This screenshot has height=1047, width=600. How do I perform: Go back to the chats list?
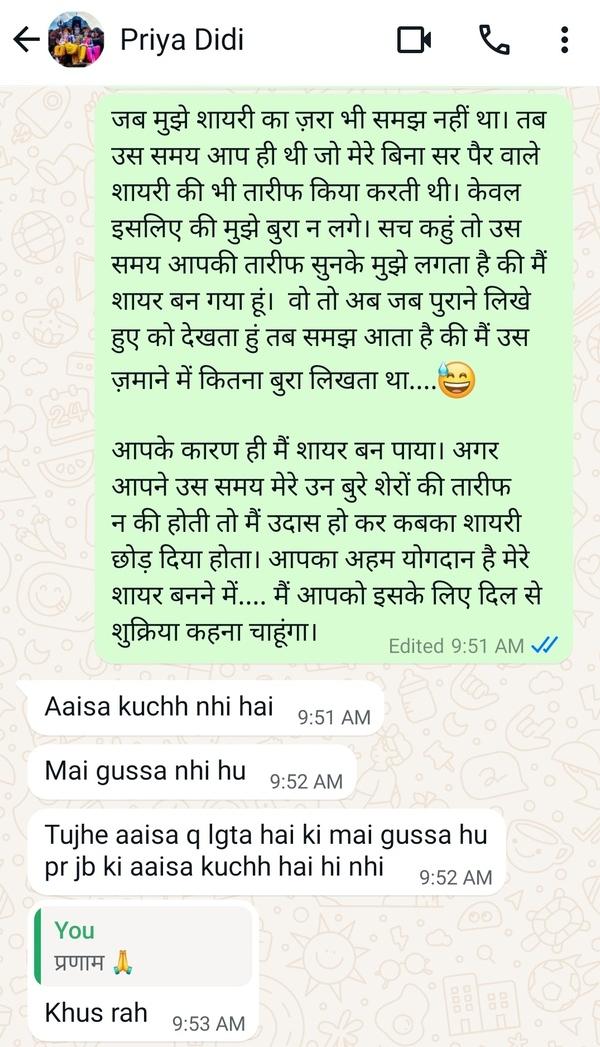pos(25,40)
